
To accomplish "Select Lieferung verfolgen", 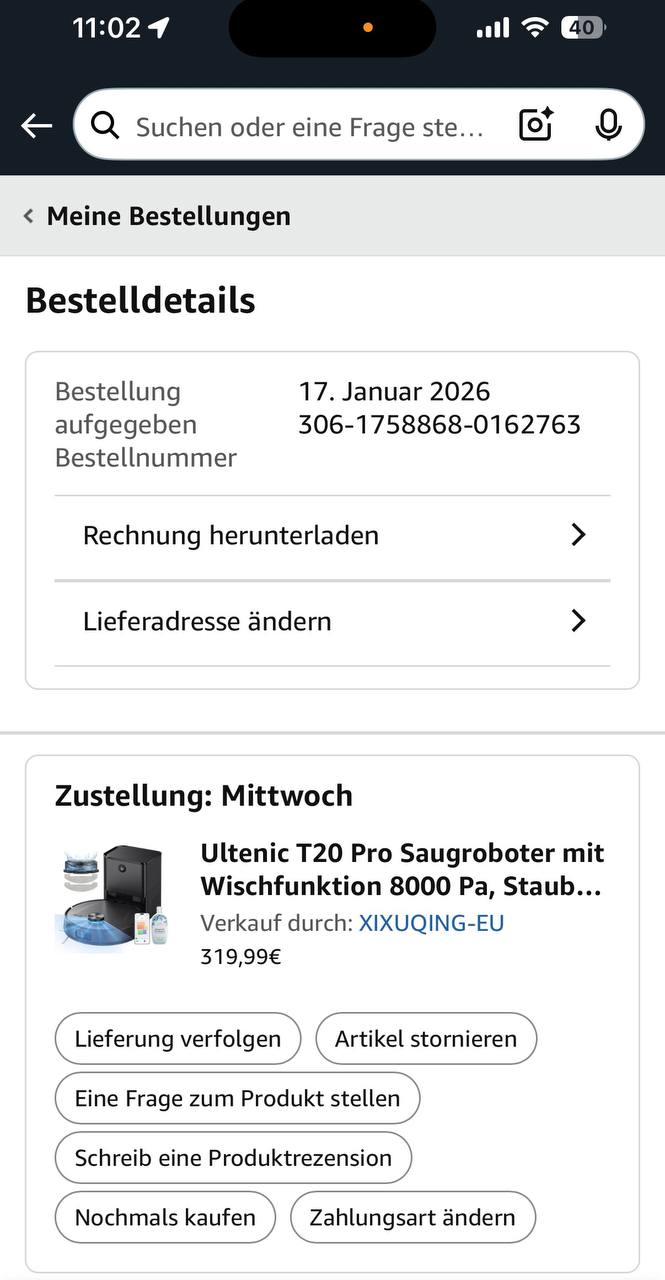I will coord(178,1039).
